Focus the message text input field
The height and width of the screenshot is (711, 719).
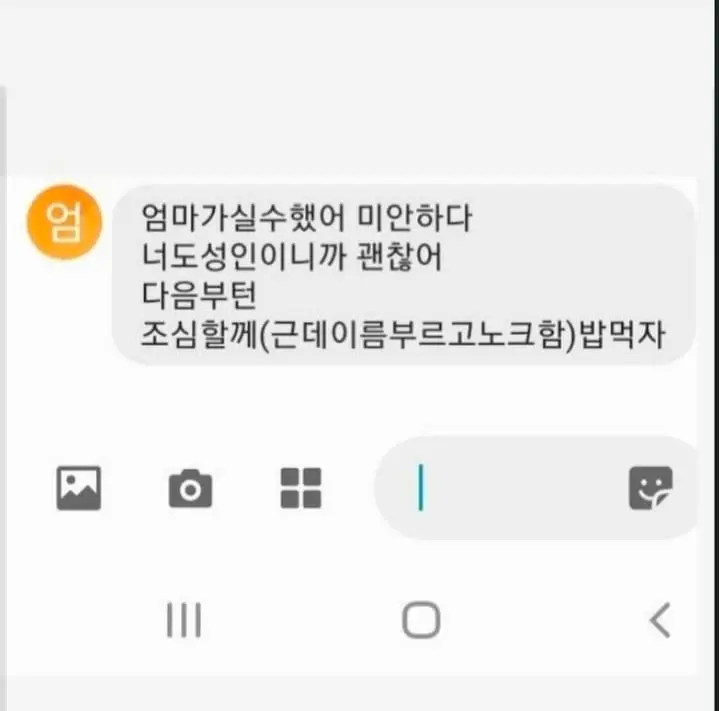(510, 488)
